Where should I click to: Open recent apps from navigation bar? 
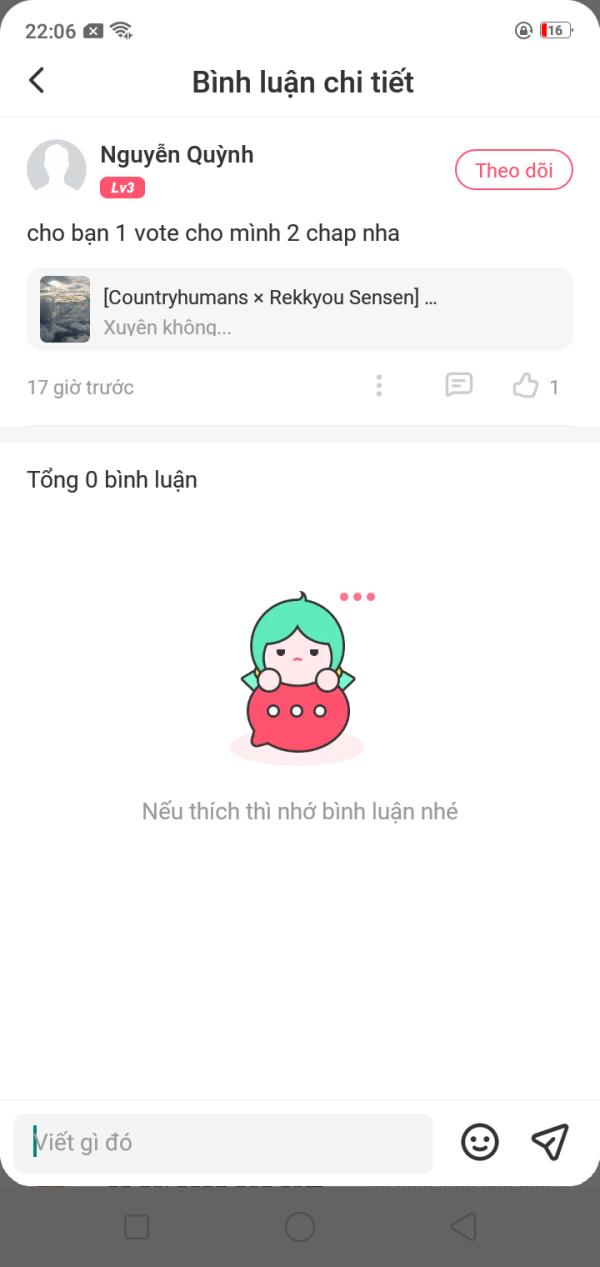click(x=137, y=1227)
